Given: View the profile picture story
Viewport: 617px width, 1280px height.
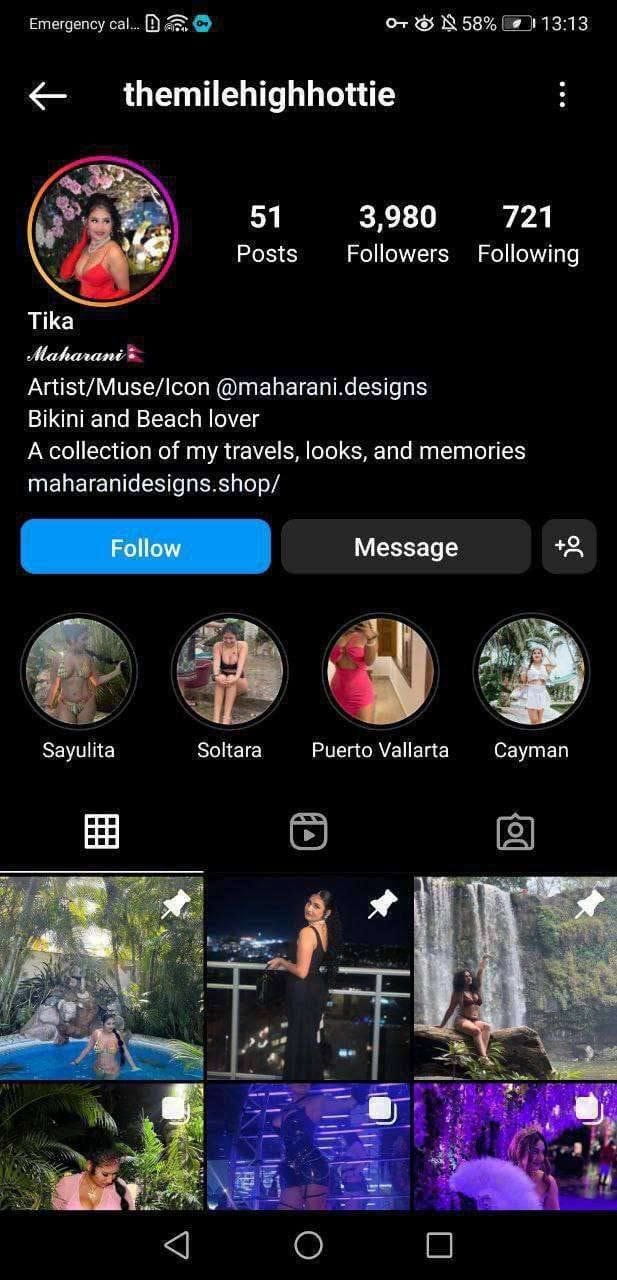Looking at the screenshot, I should [x=103, y=231].
